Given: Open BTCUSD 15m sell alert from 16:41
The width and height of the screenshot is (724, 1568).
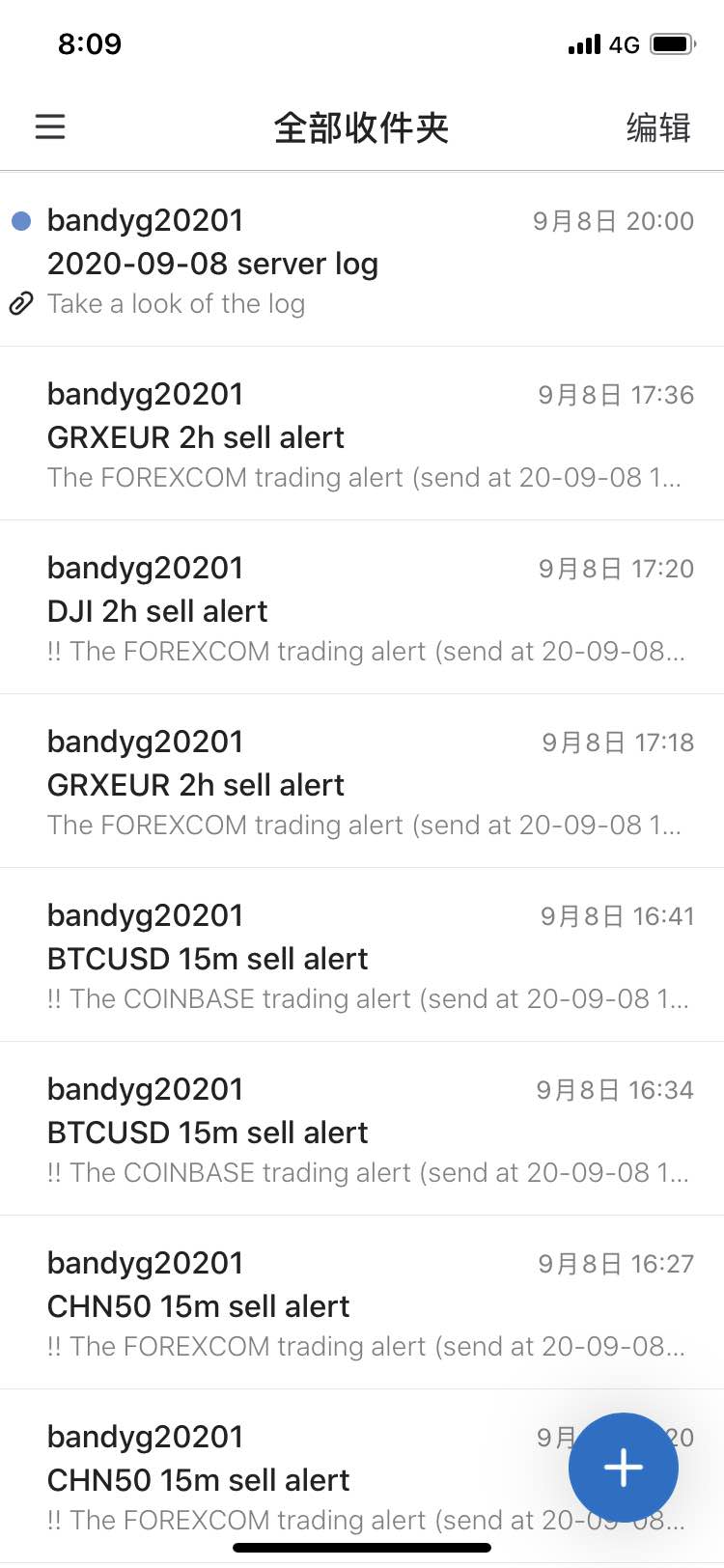Looking at the screenshot, I should tap(362, 955).
